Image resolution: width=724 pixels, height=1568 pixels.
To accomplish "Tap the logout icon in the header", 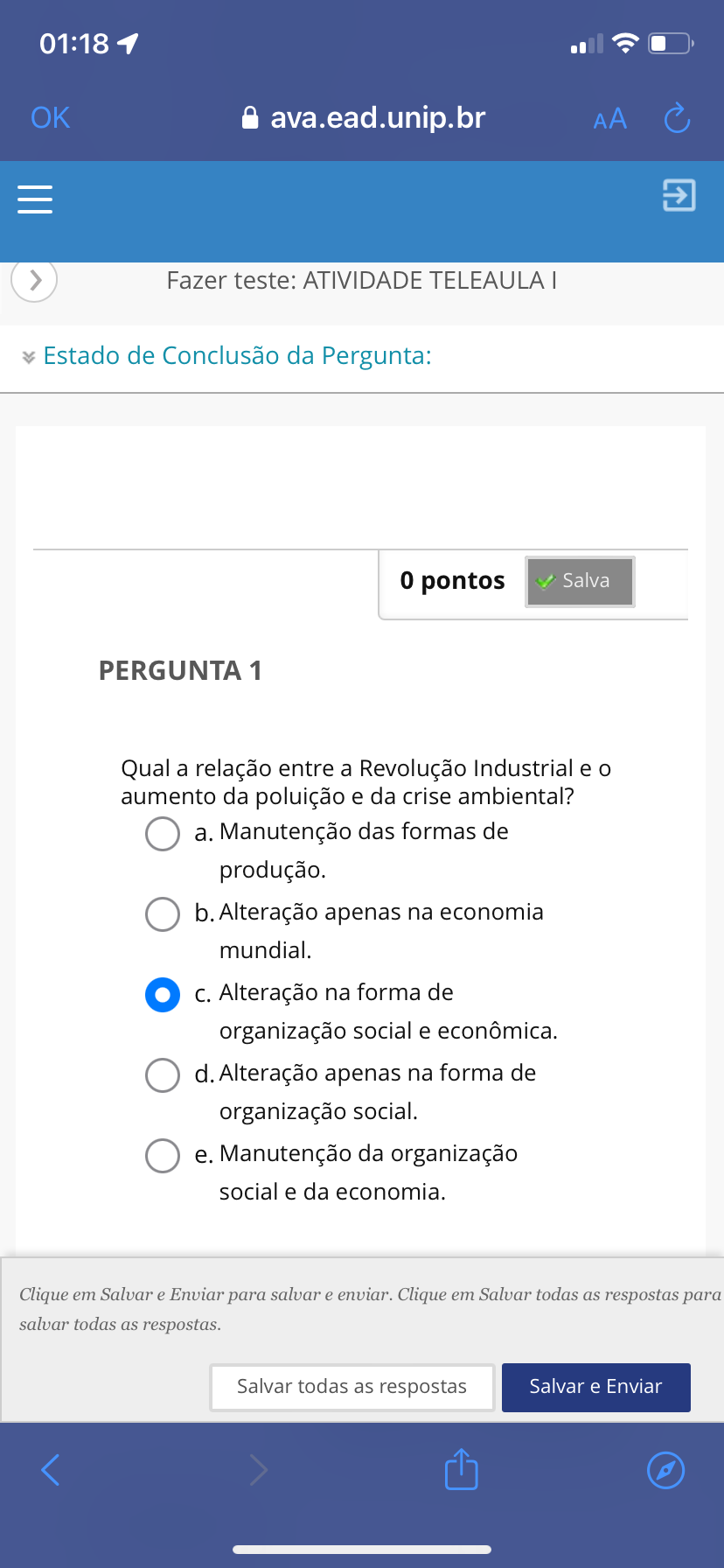I will (679, 195).
